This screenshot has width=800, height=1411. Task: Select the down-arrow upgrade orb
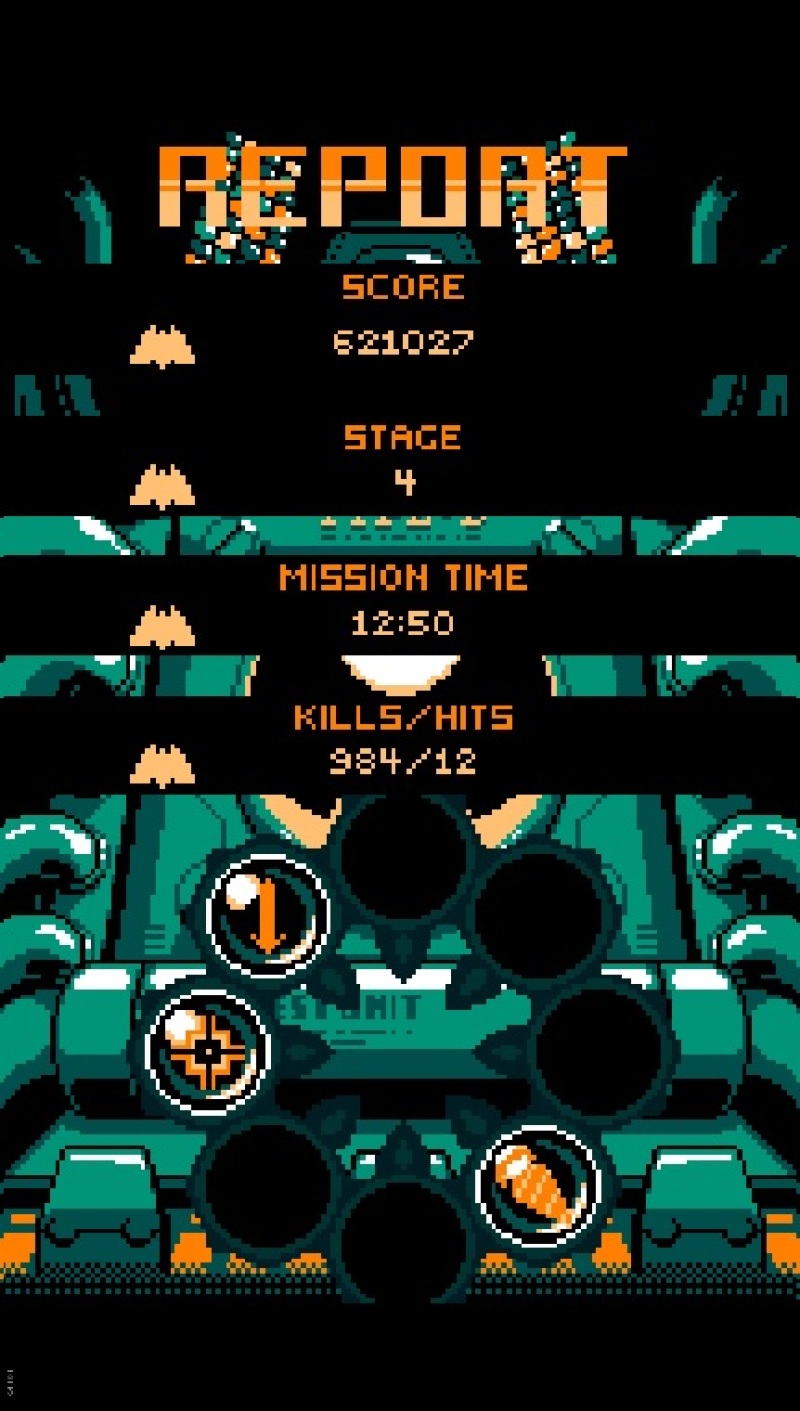pyautogui.click(x=268, y=916)
